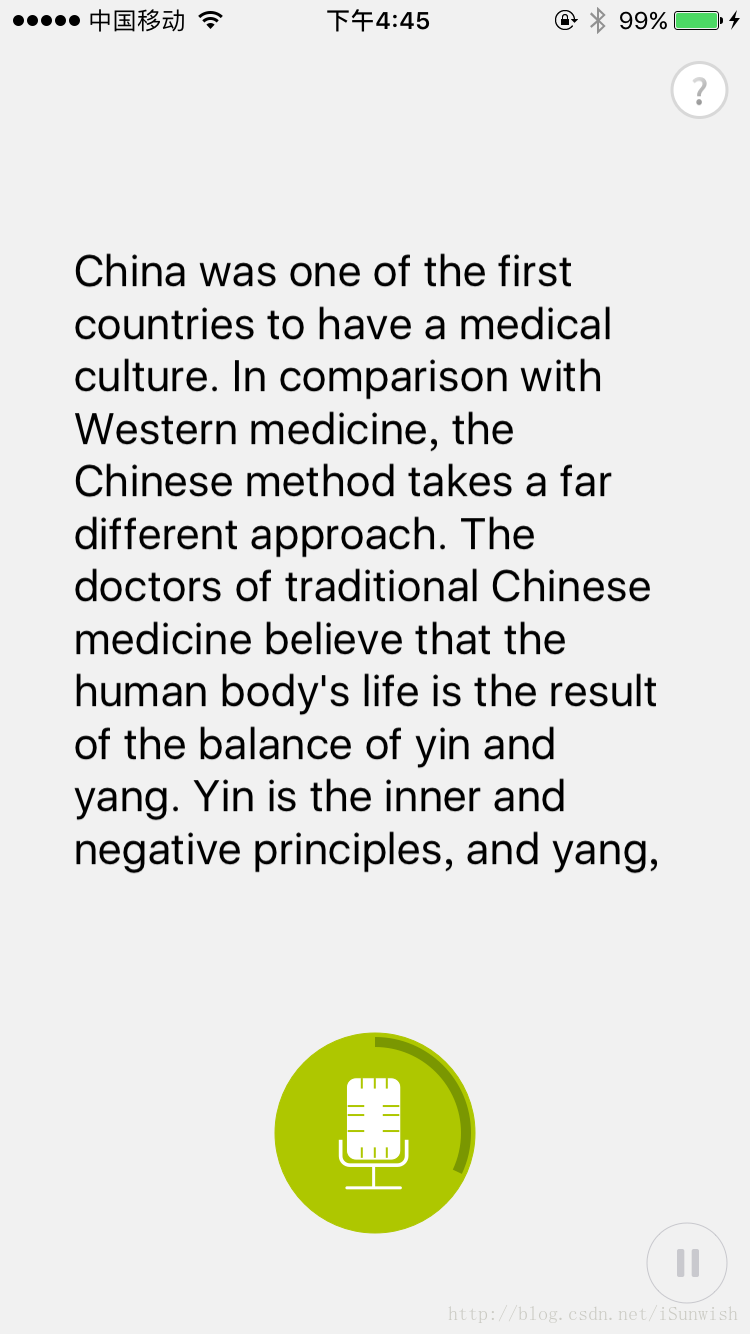Tap the green microphone record button
Viewport: 750px width, 1334px height.
(374, 1132)
